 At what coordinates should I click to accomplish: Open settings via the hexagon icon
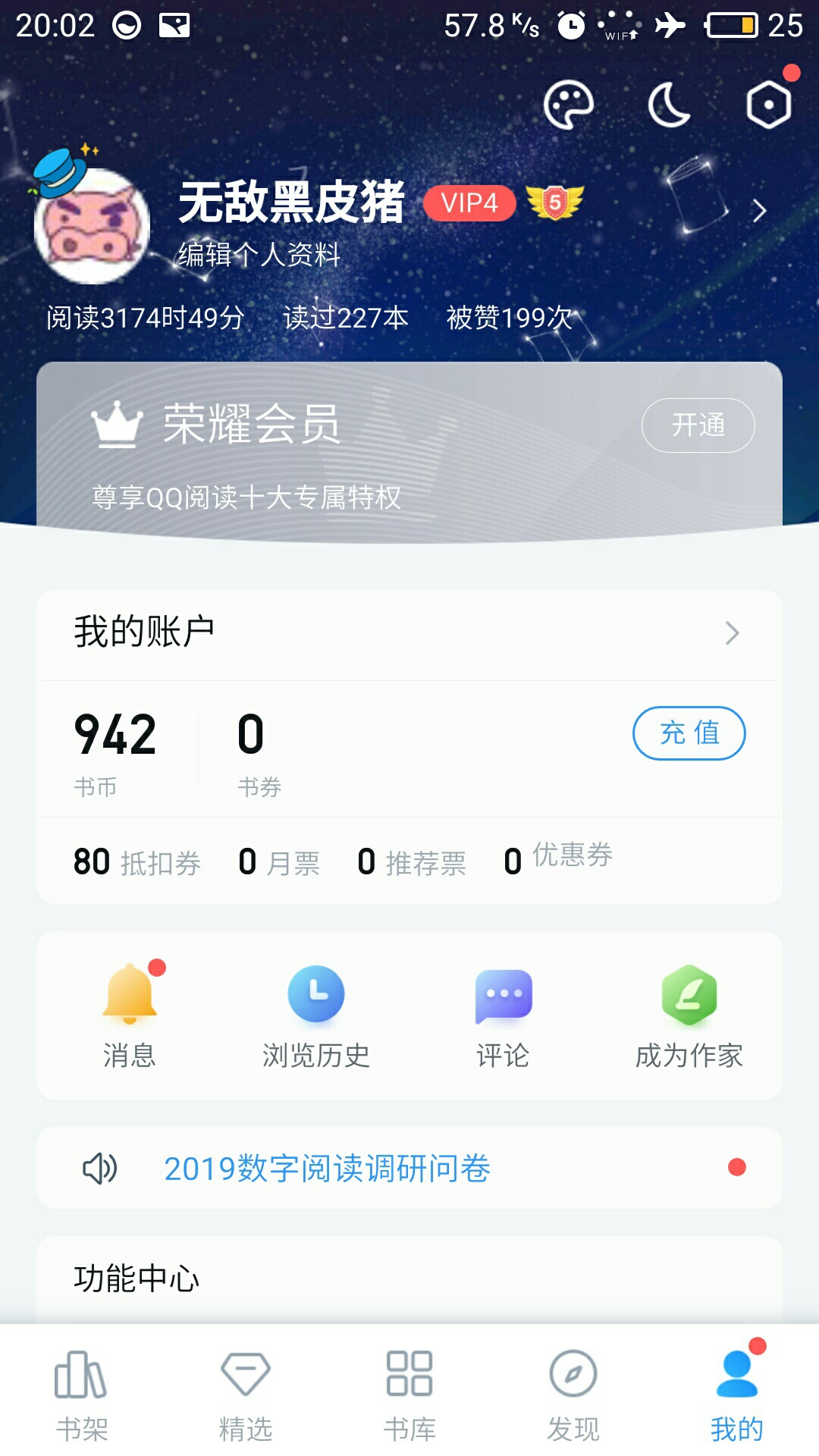(768, 105)
